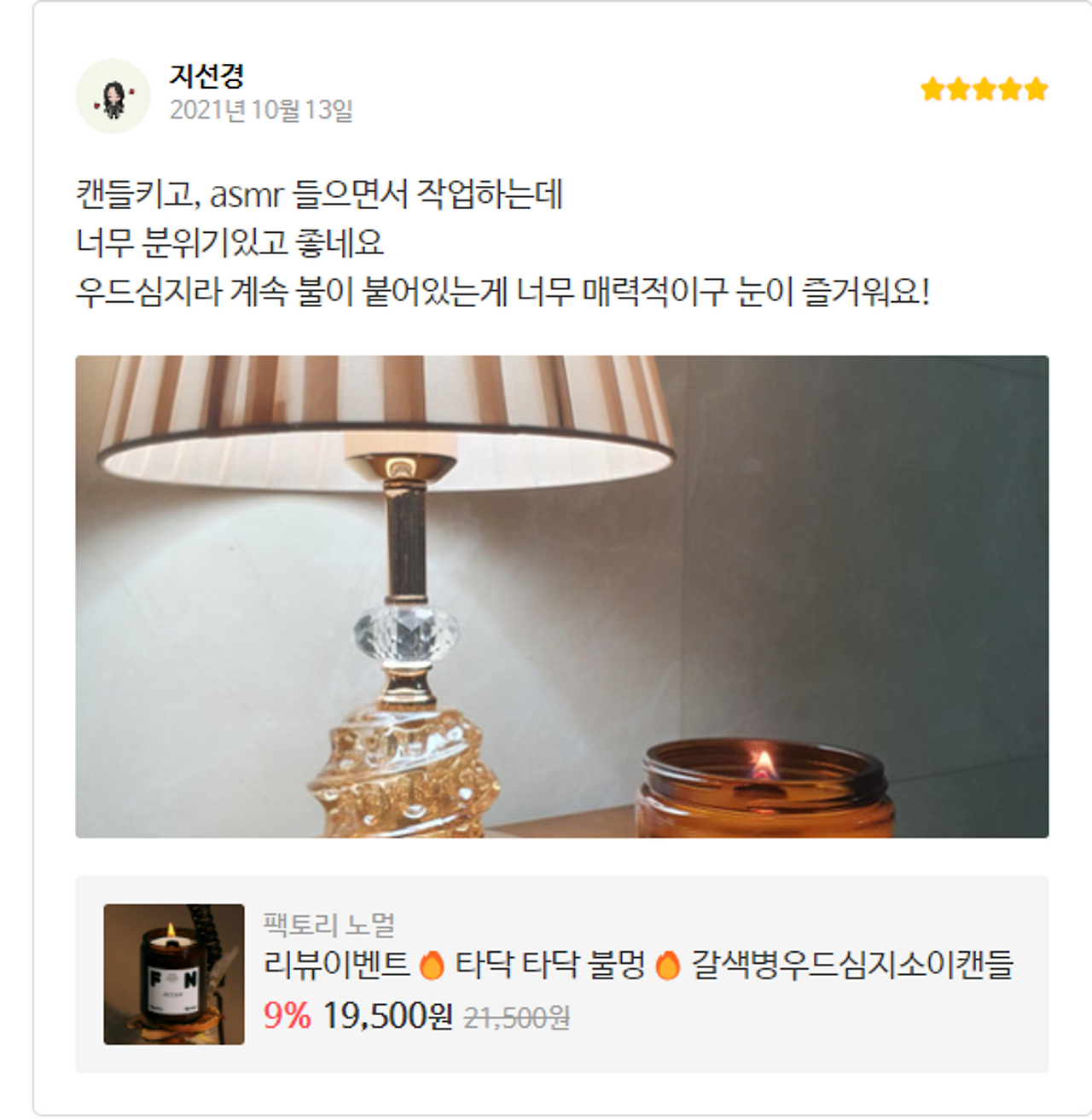1092x1120 pixels.
Task: Select the second star of the rating
Action: tap(958, 88)
